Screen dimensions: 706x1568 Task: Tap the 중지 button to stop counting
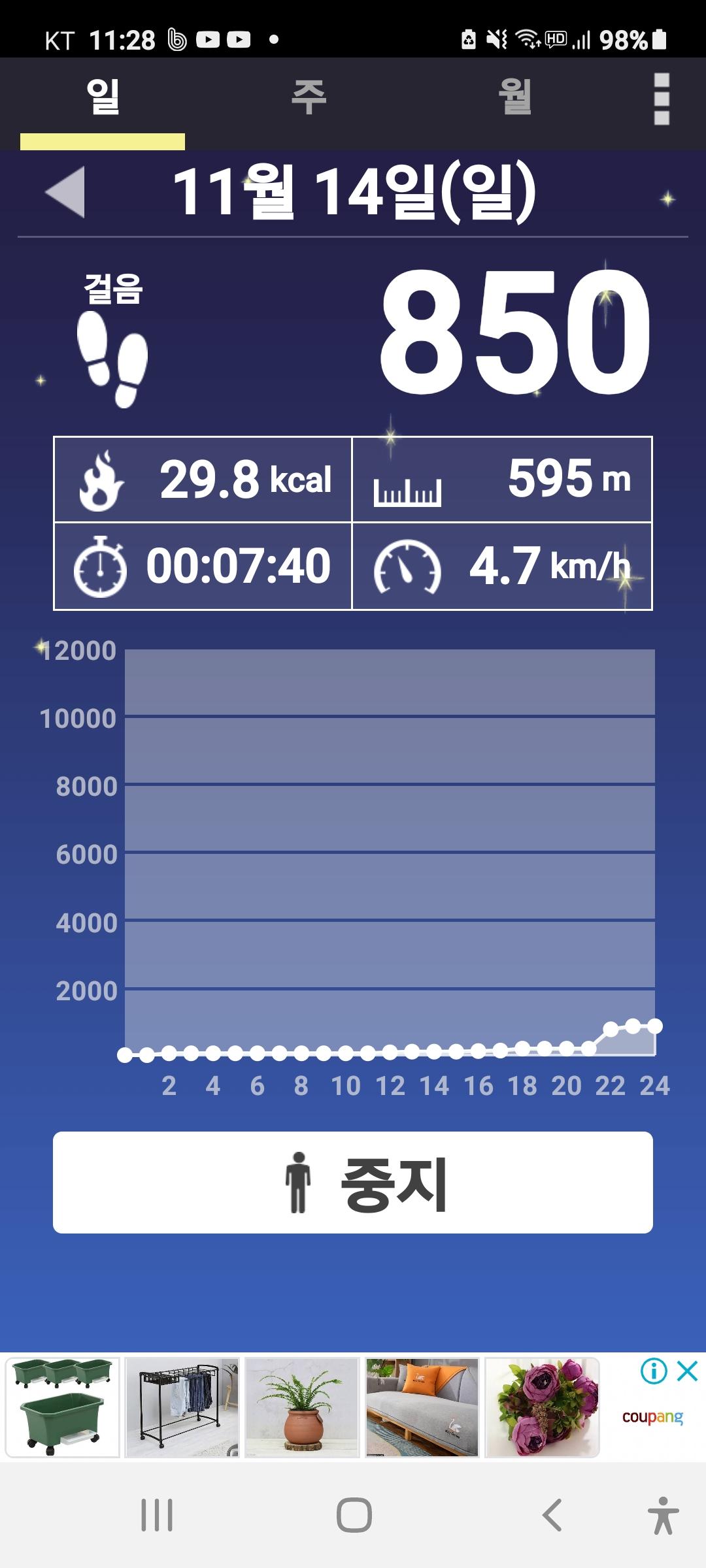pyautogui.click(x=353, y=1183)
